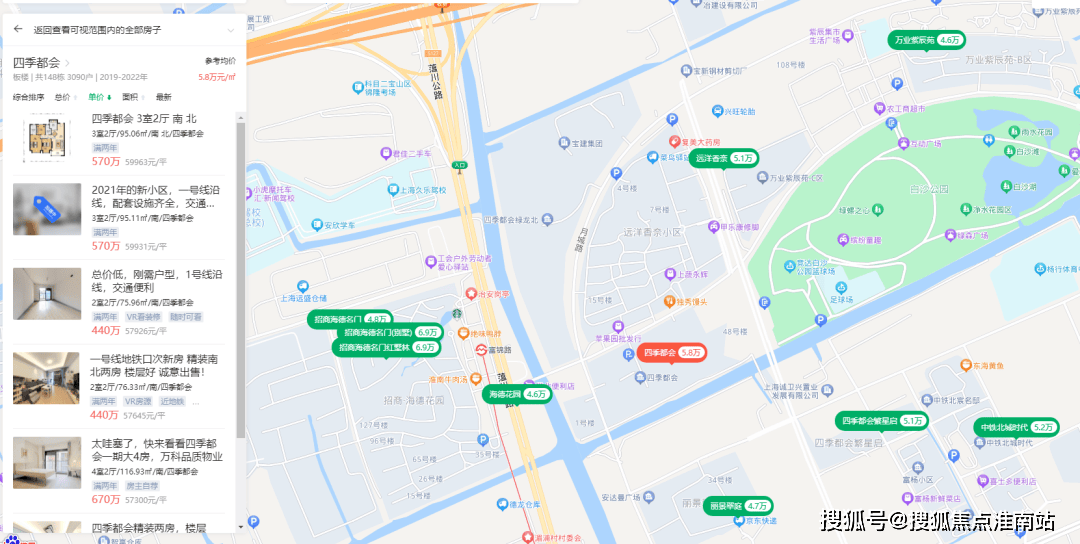
Task: Select the red 四季都会 5.8万 map marker
Action: (x=671, y=353)
